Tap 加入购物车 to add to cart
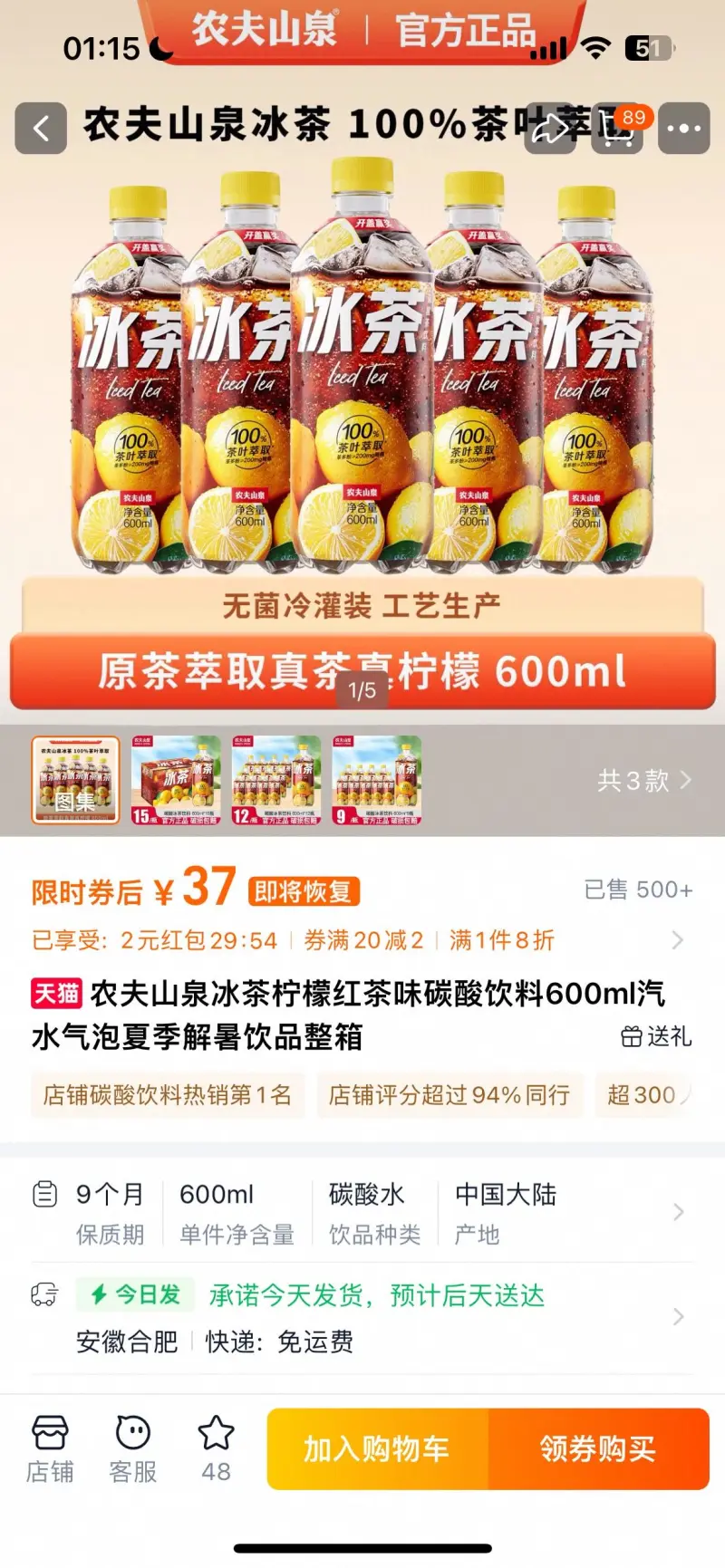 click(377, 1448)
